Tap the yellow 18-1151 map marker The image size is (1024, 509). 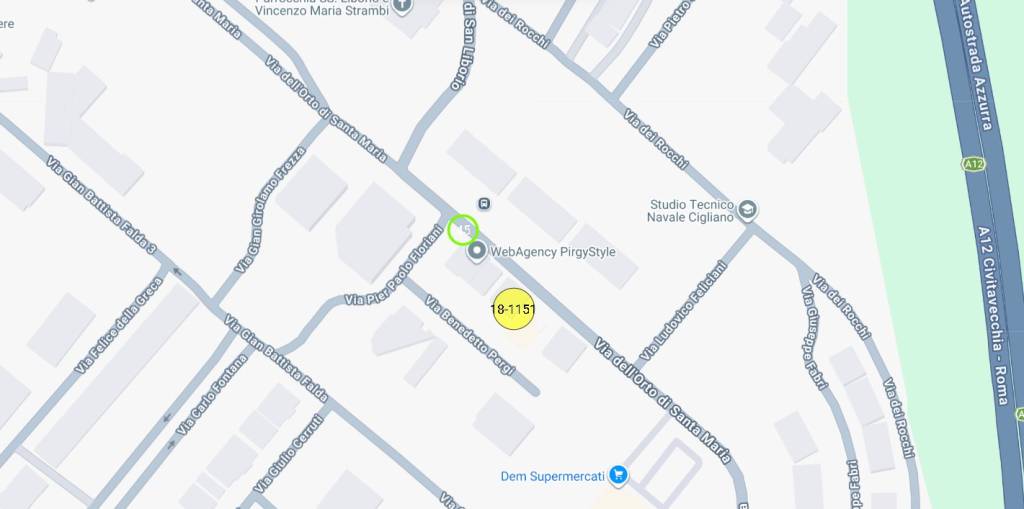[515, 310]
